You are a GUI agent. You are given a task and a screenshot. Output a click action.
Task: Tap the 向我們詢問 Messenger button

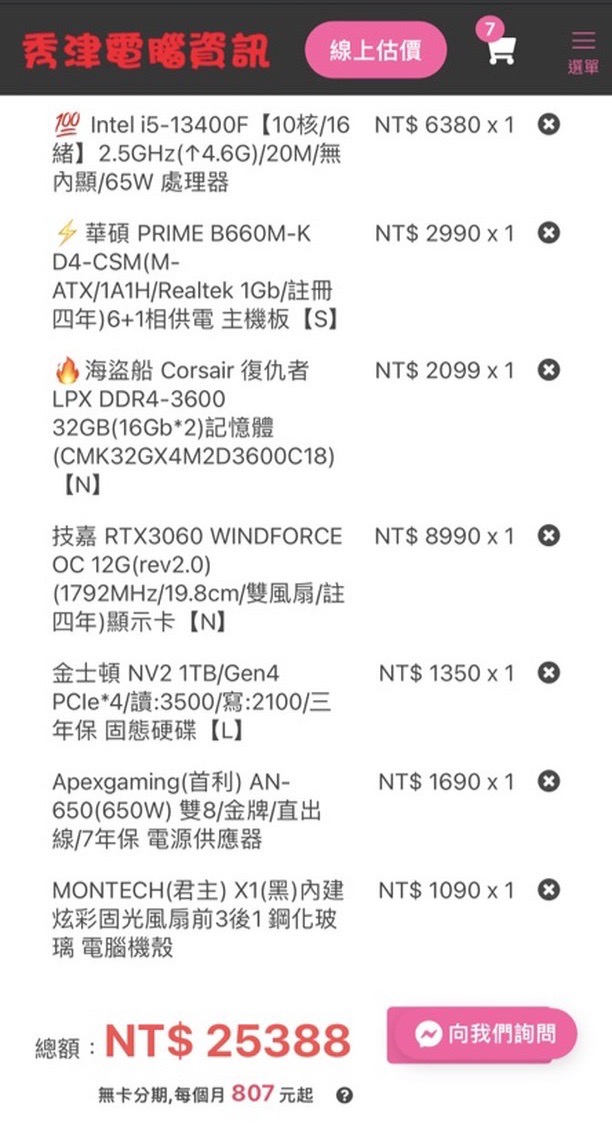coord(484,1033)
